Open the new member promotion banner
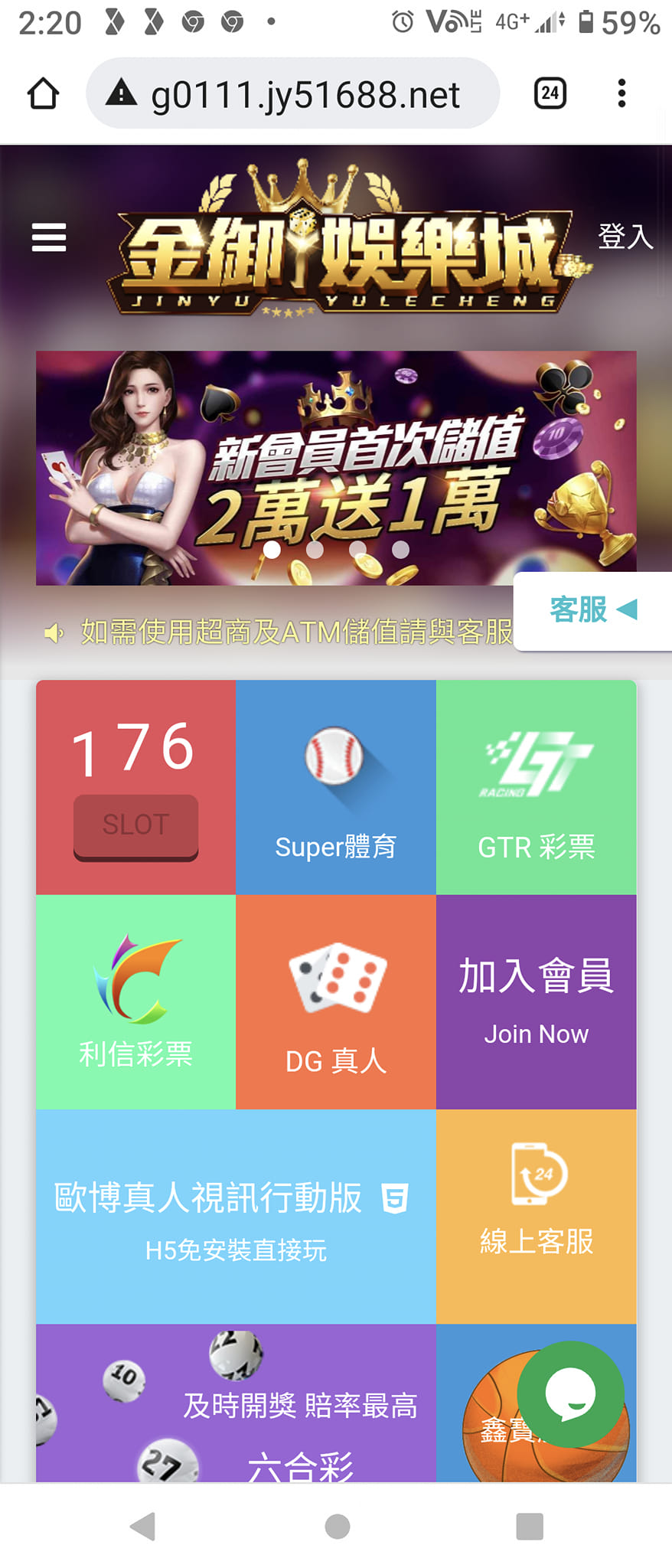 tap(335, 459)
